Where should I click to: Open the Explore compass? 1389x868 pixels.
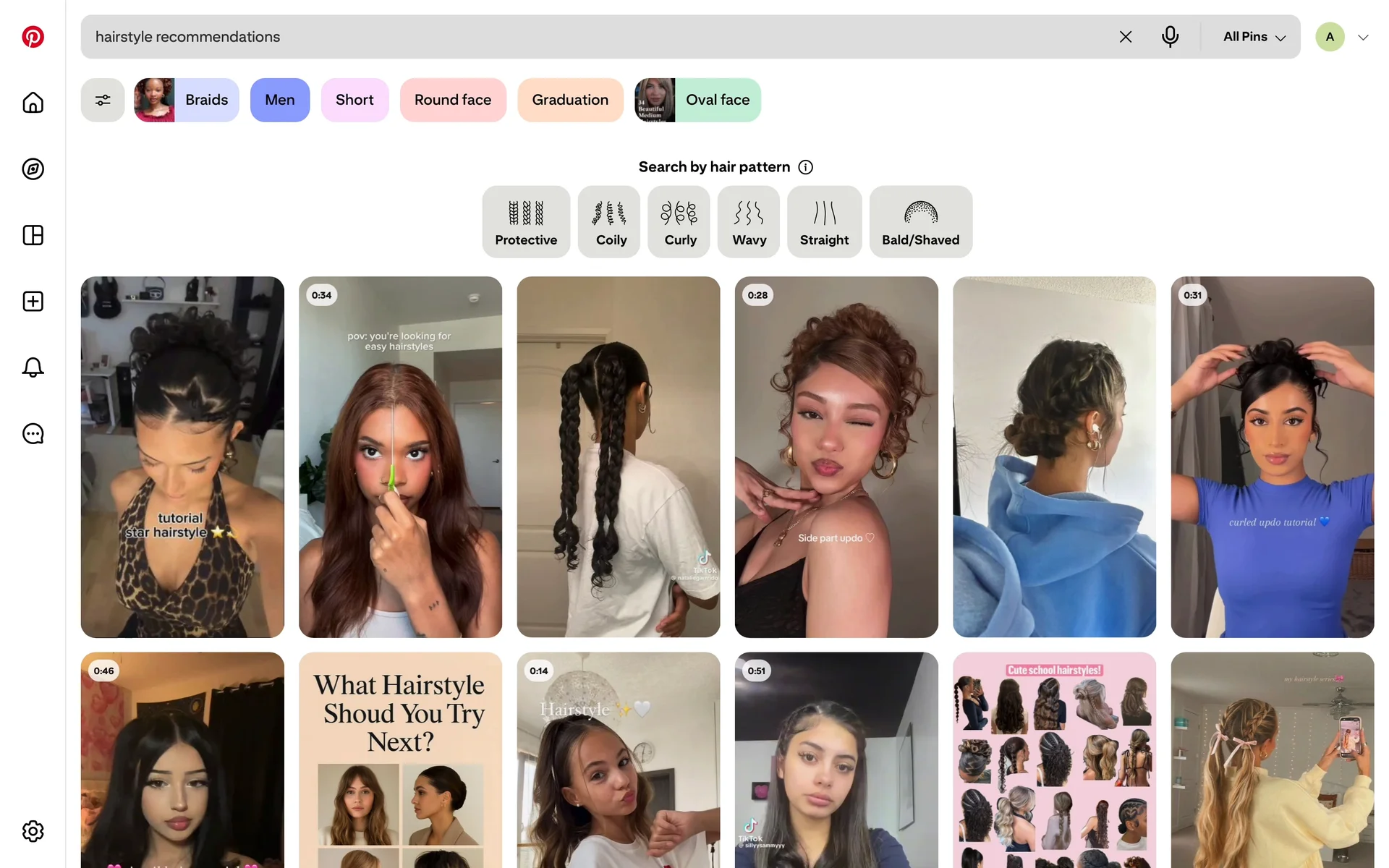point(33,169)
